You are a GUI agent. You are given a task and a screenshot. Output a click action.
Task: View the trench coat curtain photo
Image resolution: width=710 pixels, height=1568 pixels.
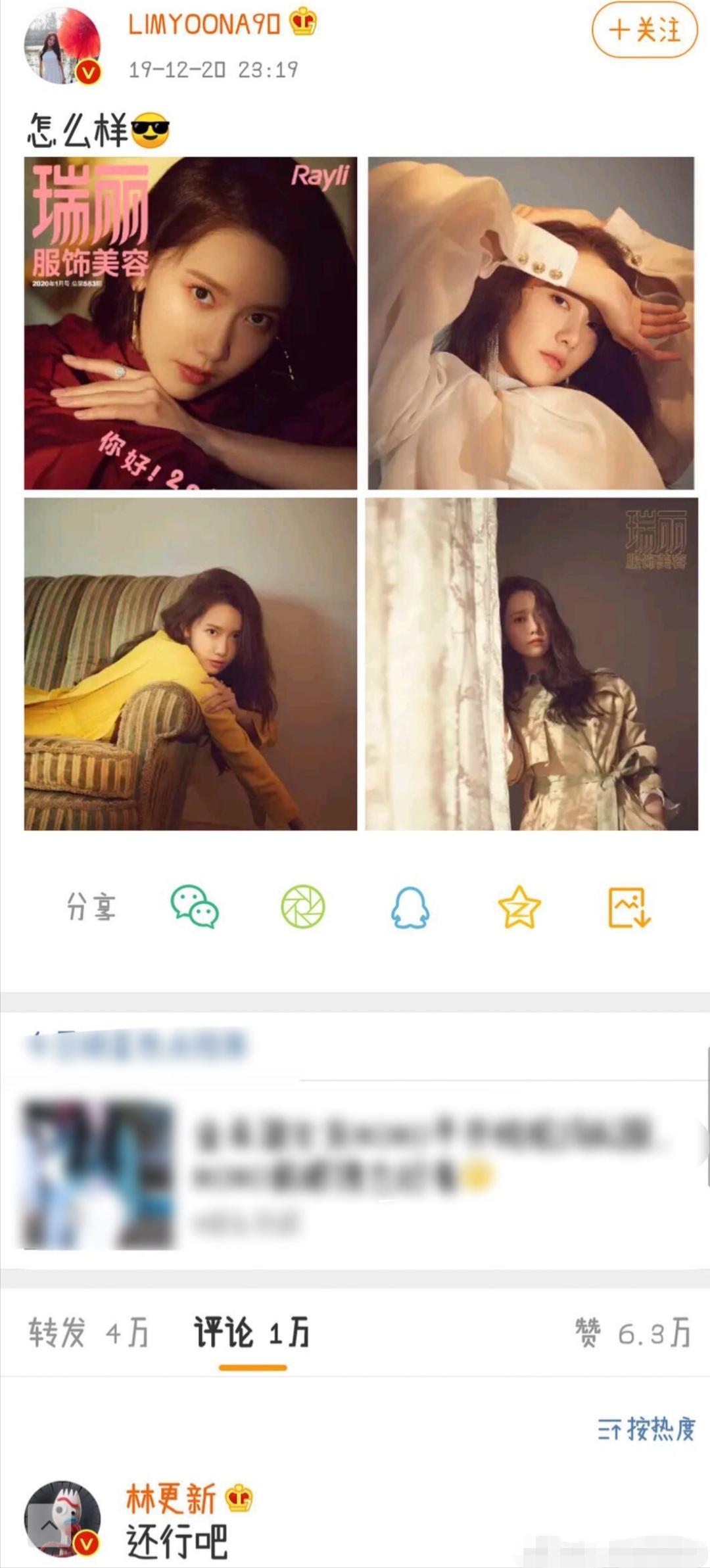pos(531,664)
